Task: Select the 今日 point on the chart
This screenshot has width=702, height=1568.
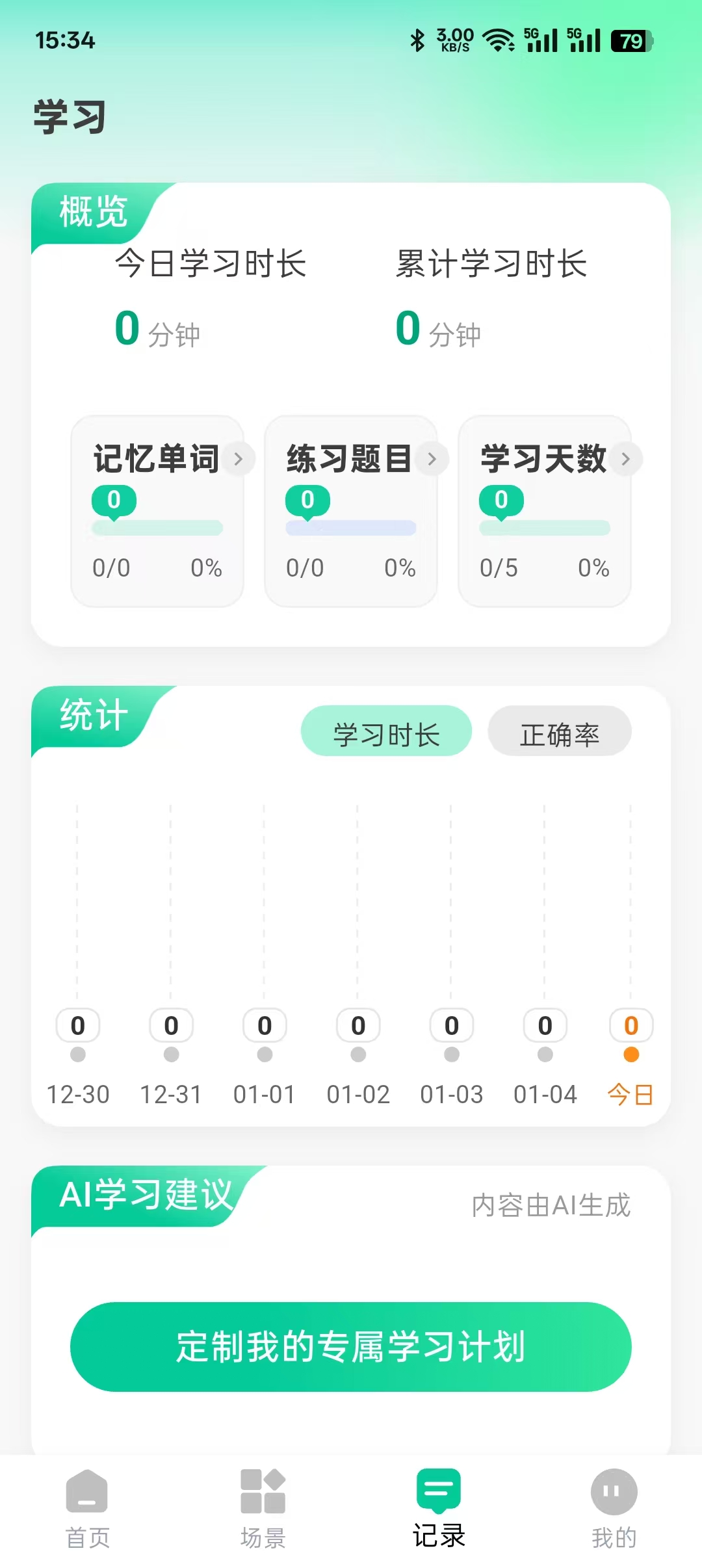Action: tap(630, 1054)
